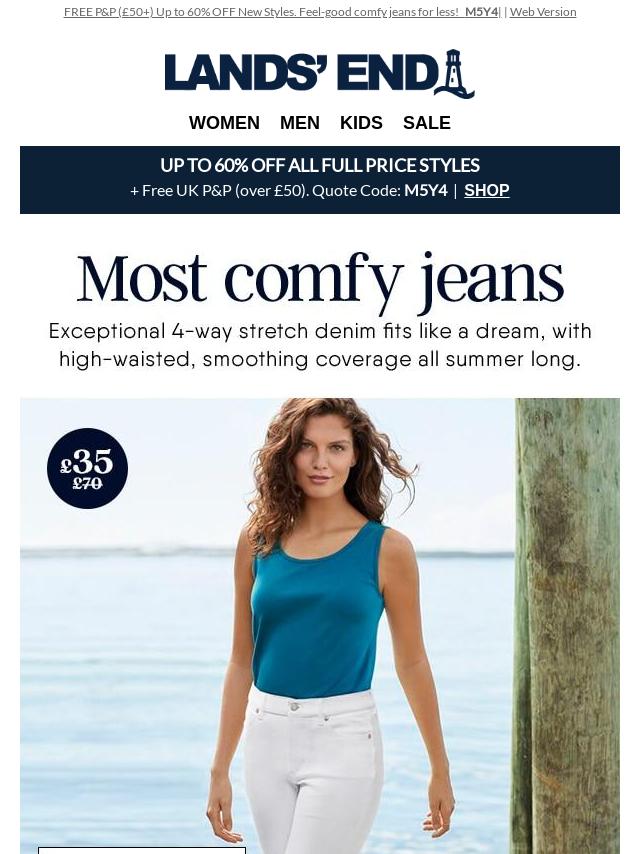
Task: Open the KIDS category
Action: 361,123
